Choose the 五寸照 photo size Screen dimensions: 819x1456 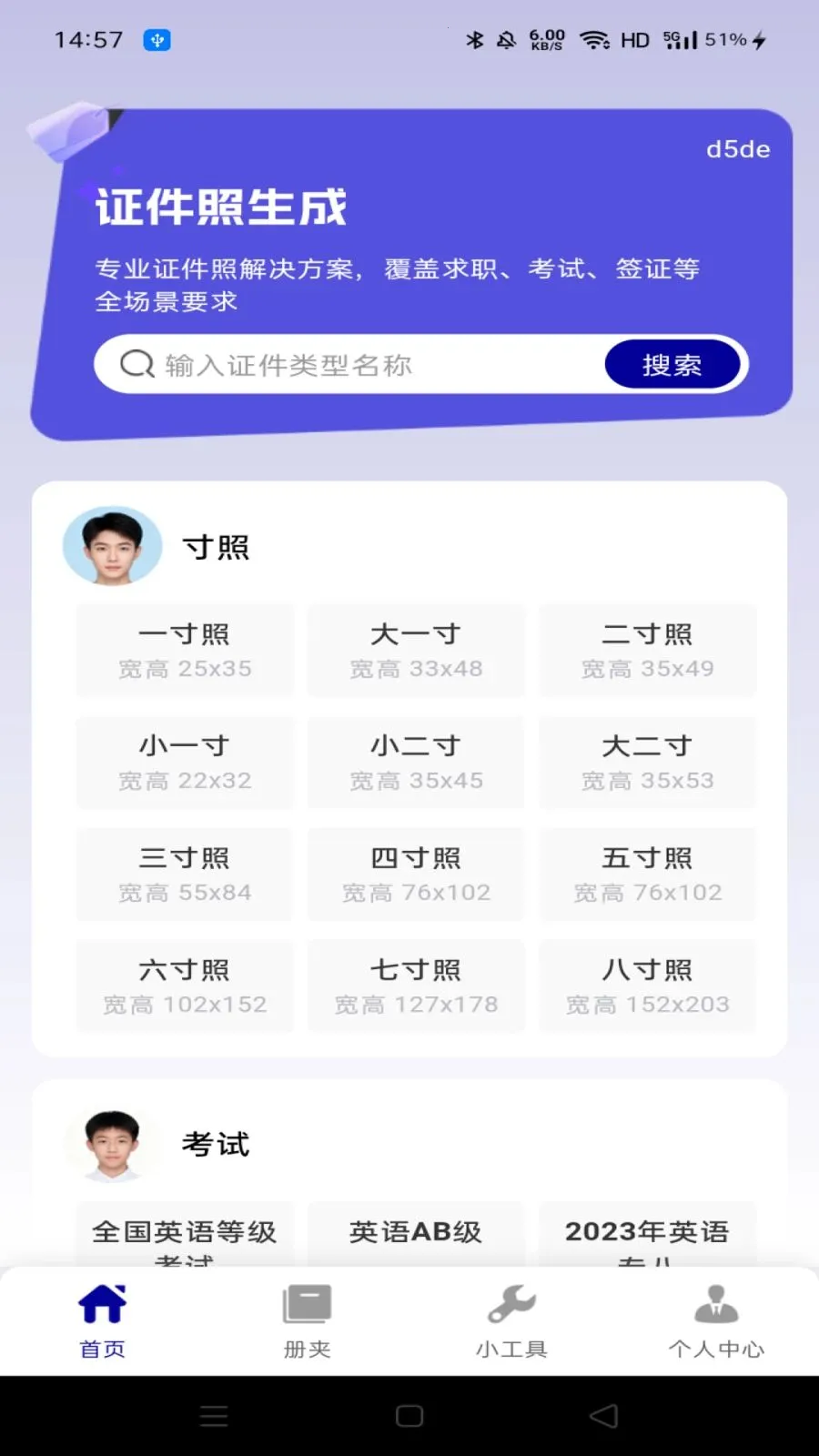pyautogui.click(x=647, y=875)
